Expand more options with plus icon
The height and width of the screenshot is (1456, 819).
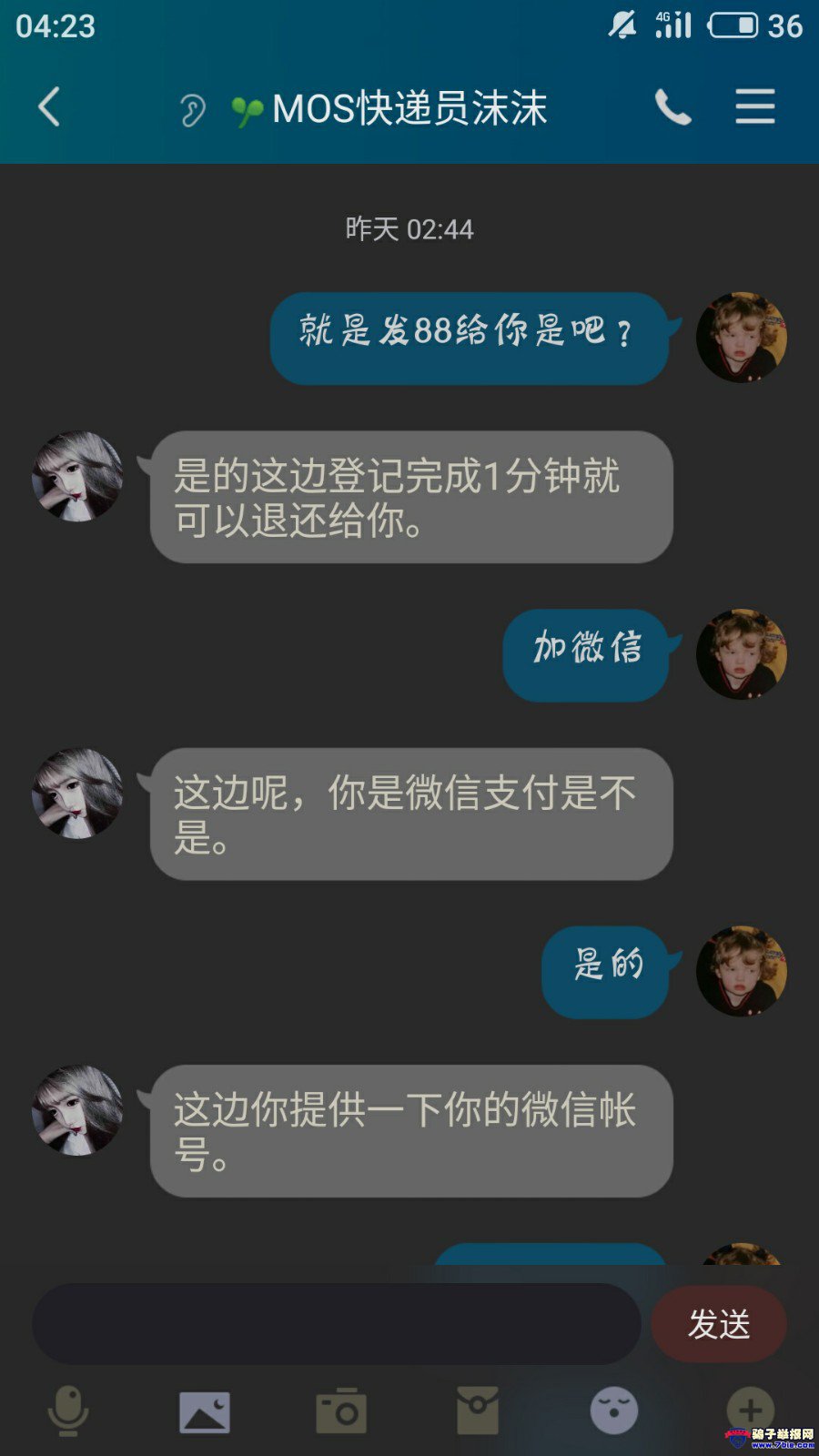pos(750,1410)
